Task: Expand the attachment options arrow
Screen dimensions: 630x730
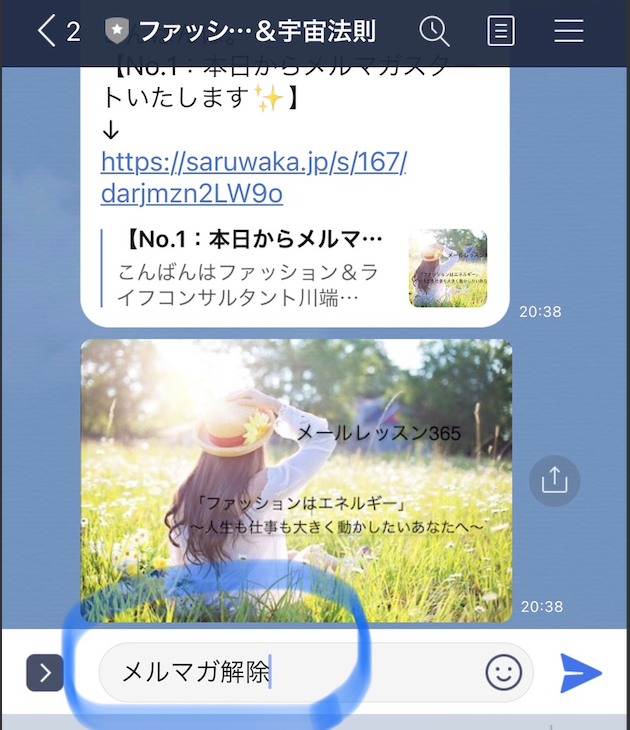Action: pyautogui.click(x=45, y=673)
